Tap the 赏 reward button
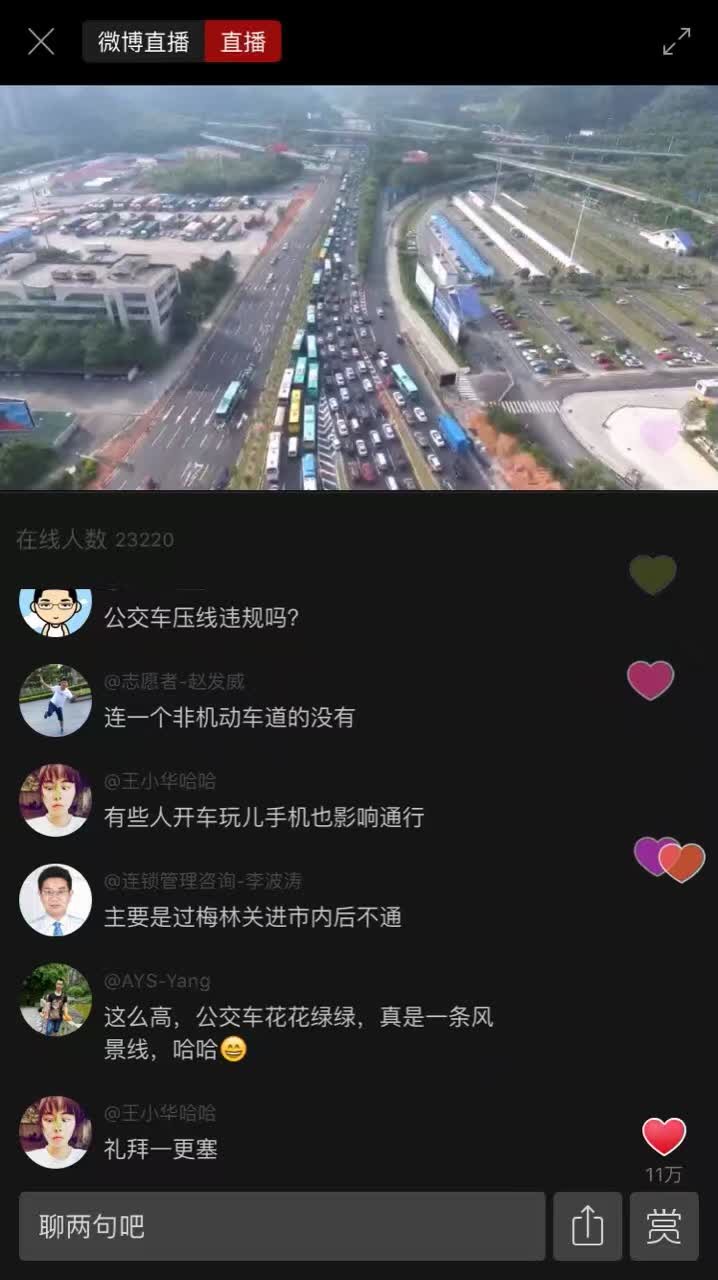 [x=664, y=1226]
